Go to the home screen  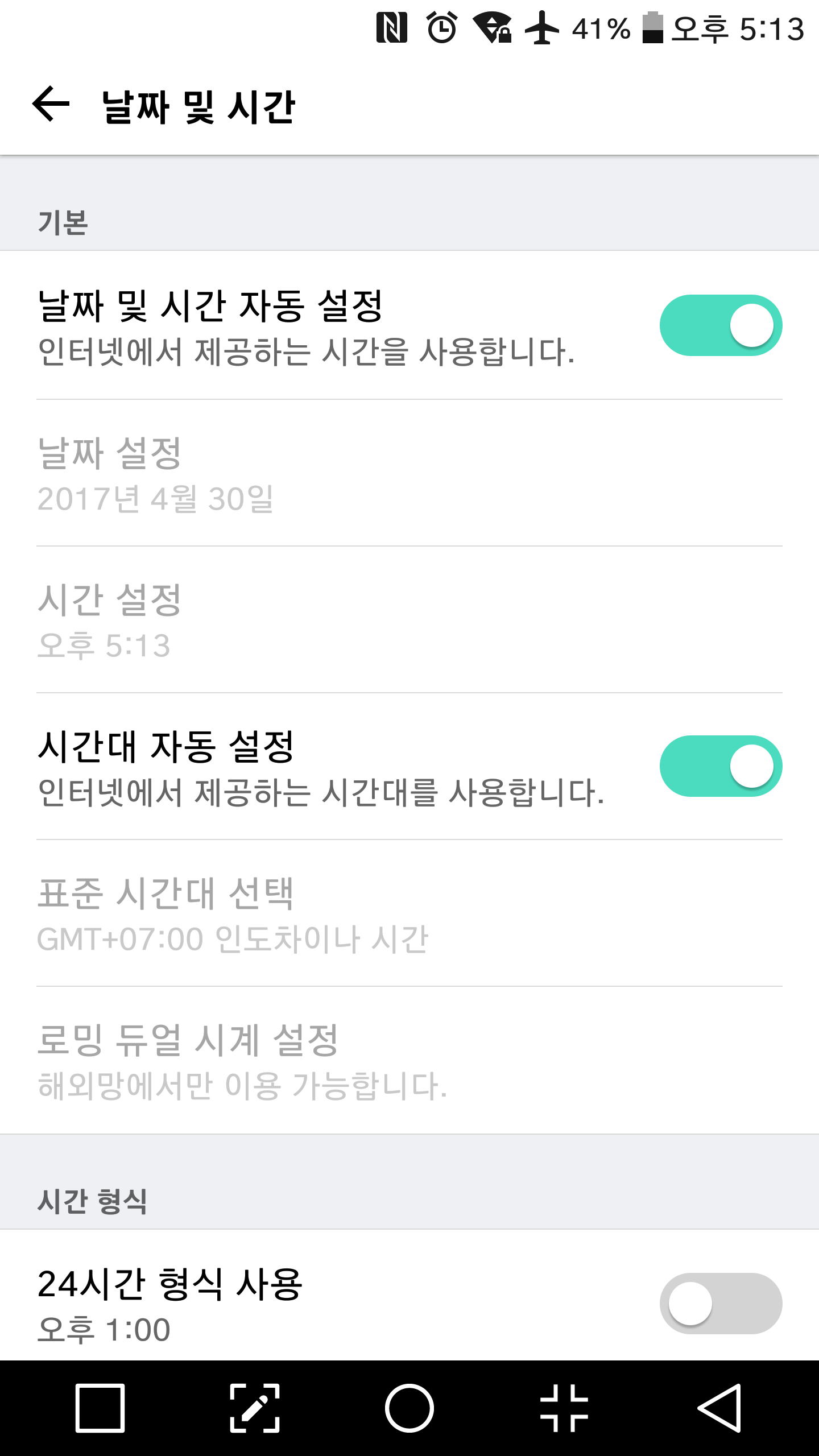point(409,1408)
